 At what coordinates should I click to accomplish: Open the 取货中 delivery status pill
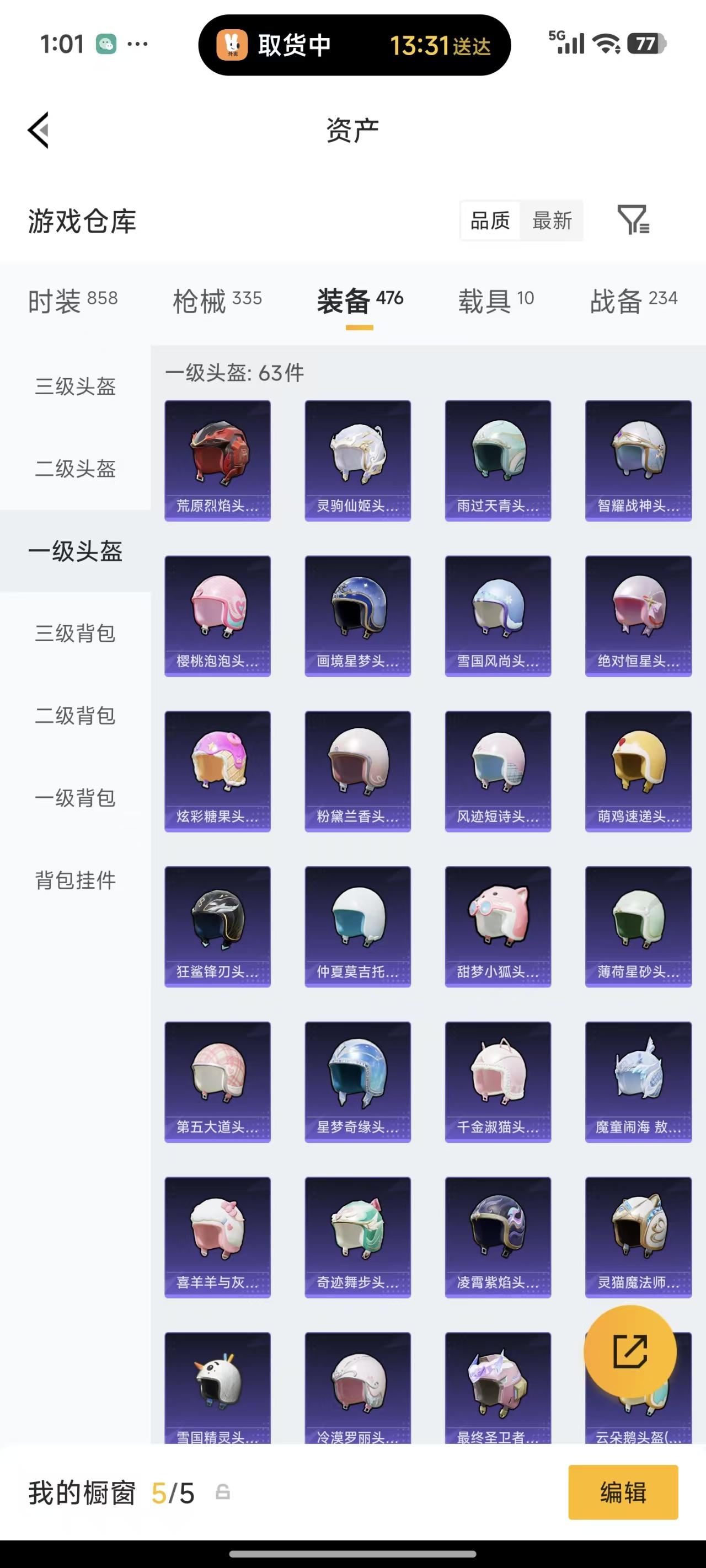[x=354, y=45]
